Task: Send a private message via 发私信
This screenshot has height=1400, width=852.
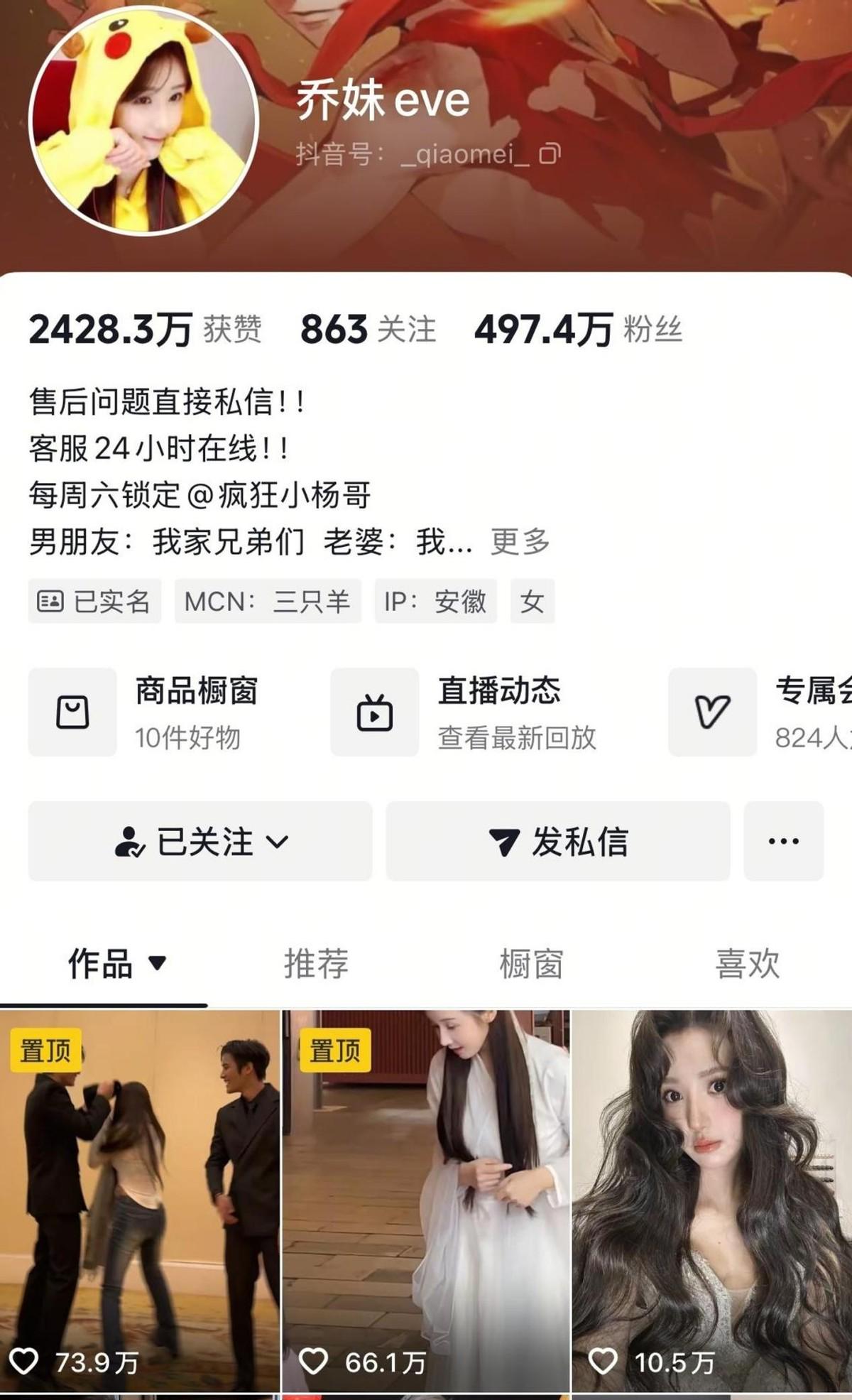Action: pyautogui.click(x=558, y=842)
